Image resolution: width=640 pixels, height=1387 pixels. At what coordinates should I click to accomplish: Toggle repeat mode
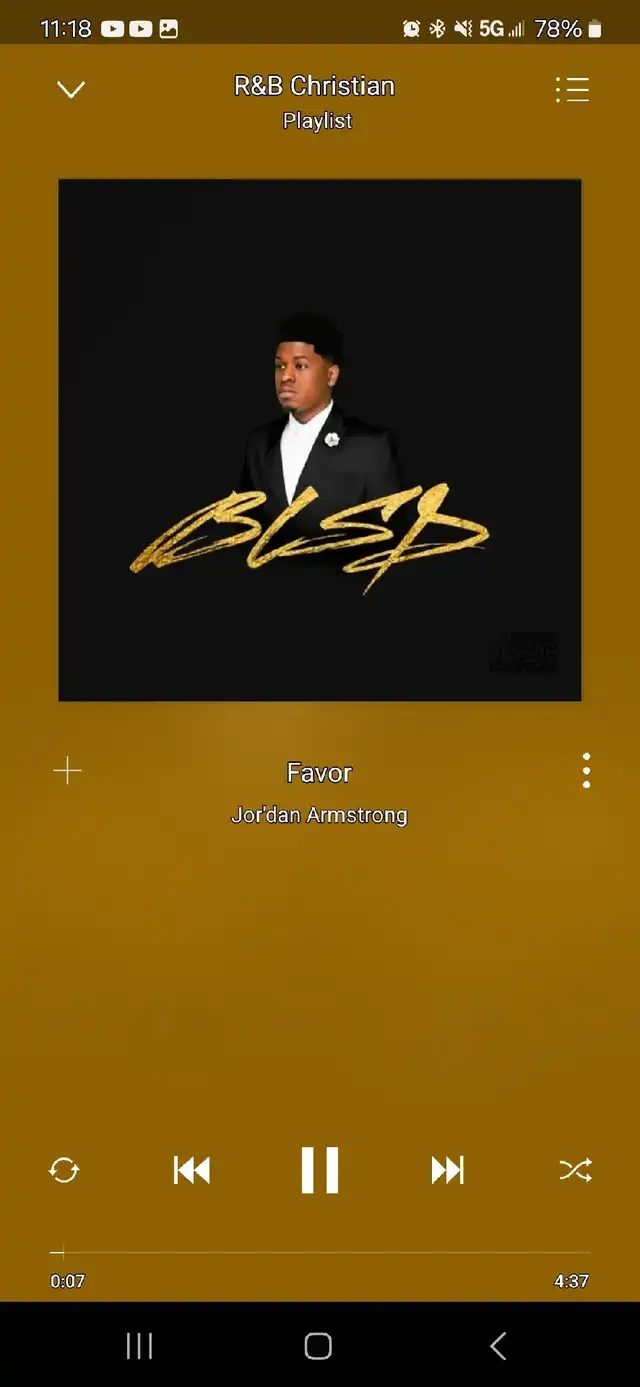tap(64, 1170)
